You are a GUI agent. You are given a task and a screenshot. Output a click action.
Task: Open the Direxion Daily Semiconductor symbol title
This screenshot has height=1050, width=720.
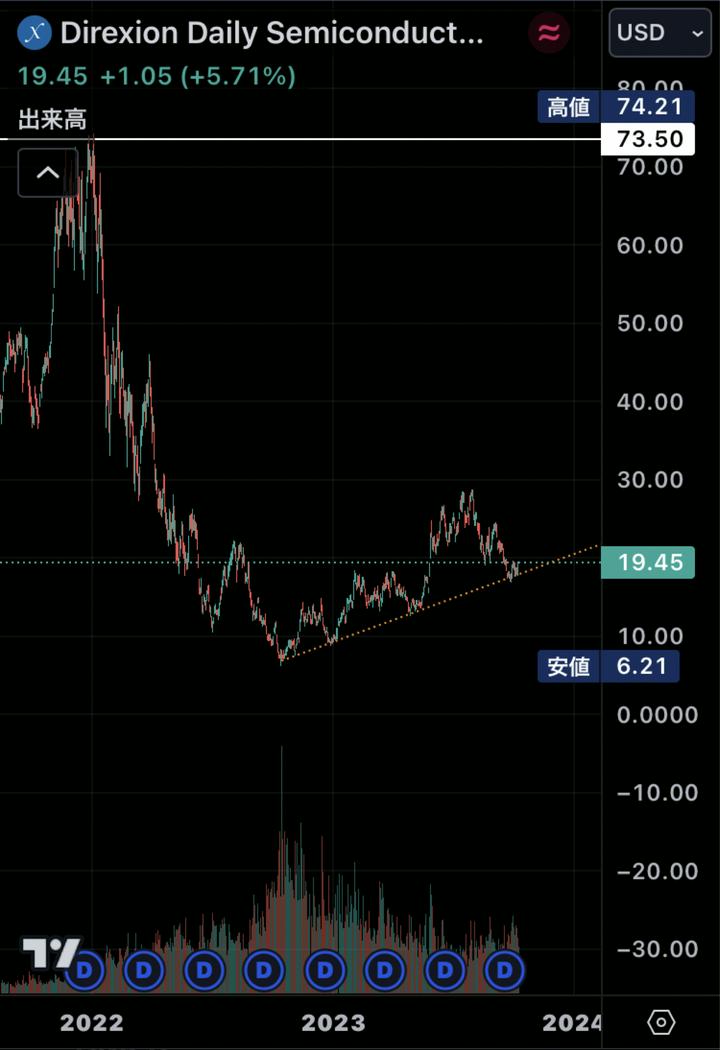(x=271, y=33)
